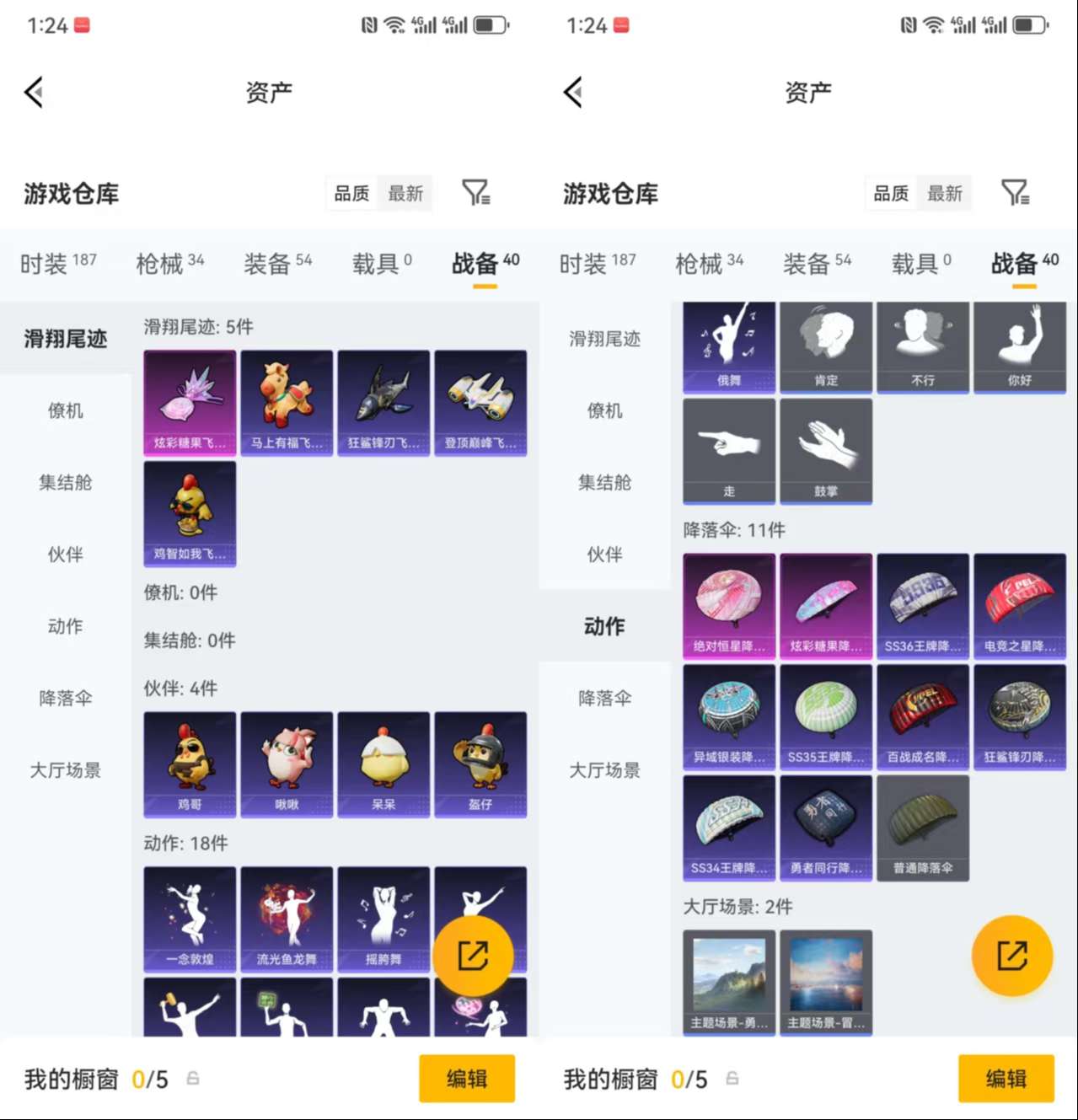The image size is (1078, 1120).
Task: Choose the 走 pointing gesture icon
Action: click(728, 451)
